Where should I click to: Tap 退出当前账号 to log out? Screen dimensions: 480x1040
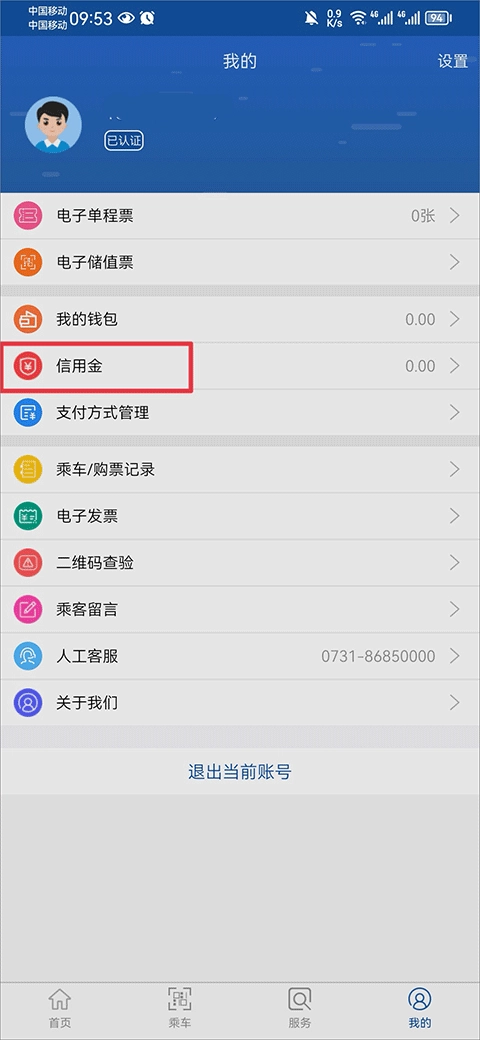(240, 772)
